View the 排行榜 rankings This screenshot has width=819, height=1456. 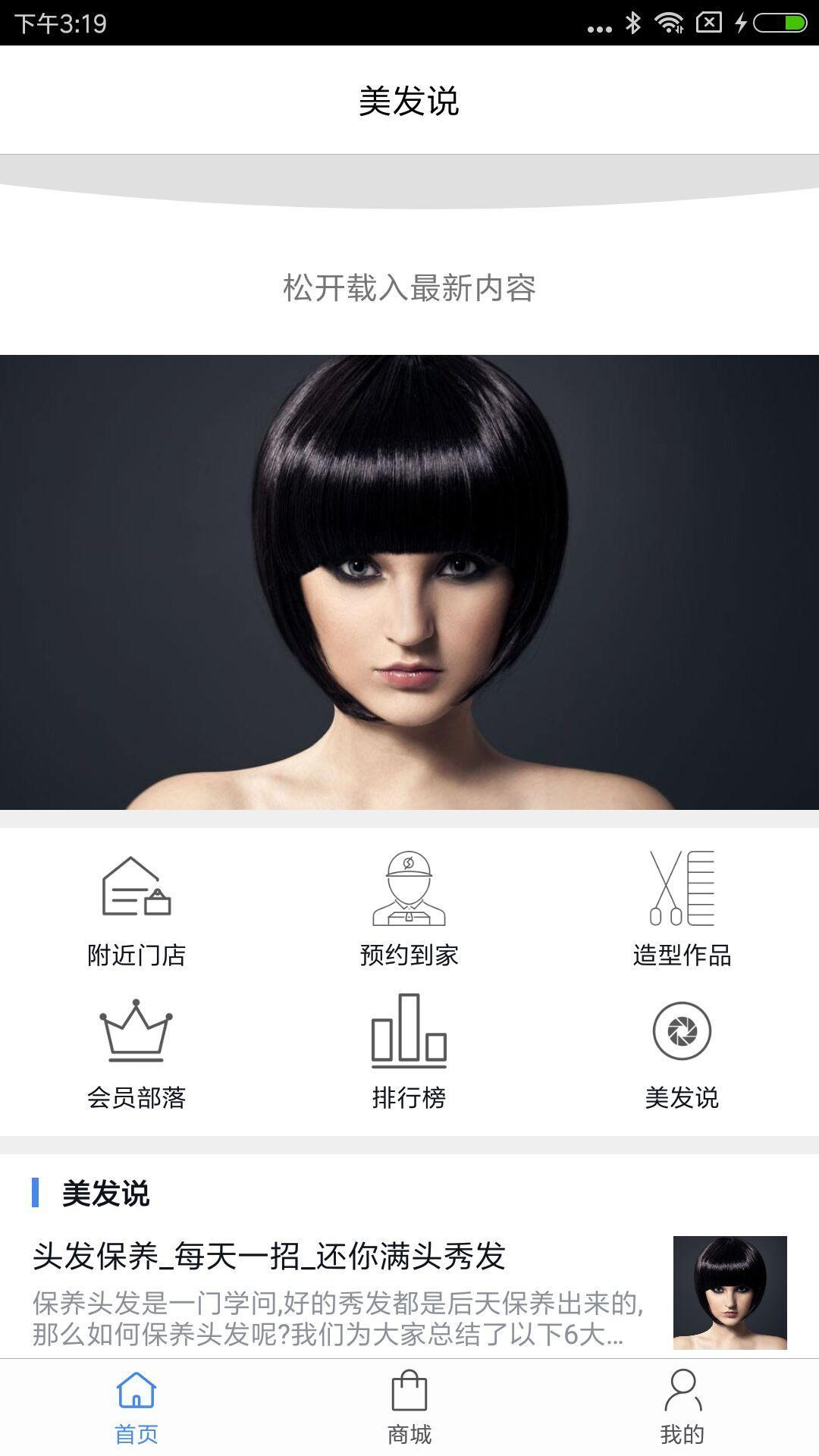[409, 1052]
